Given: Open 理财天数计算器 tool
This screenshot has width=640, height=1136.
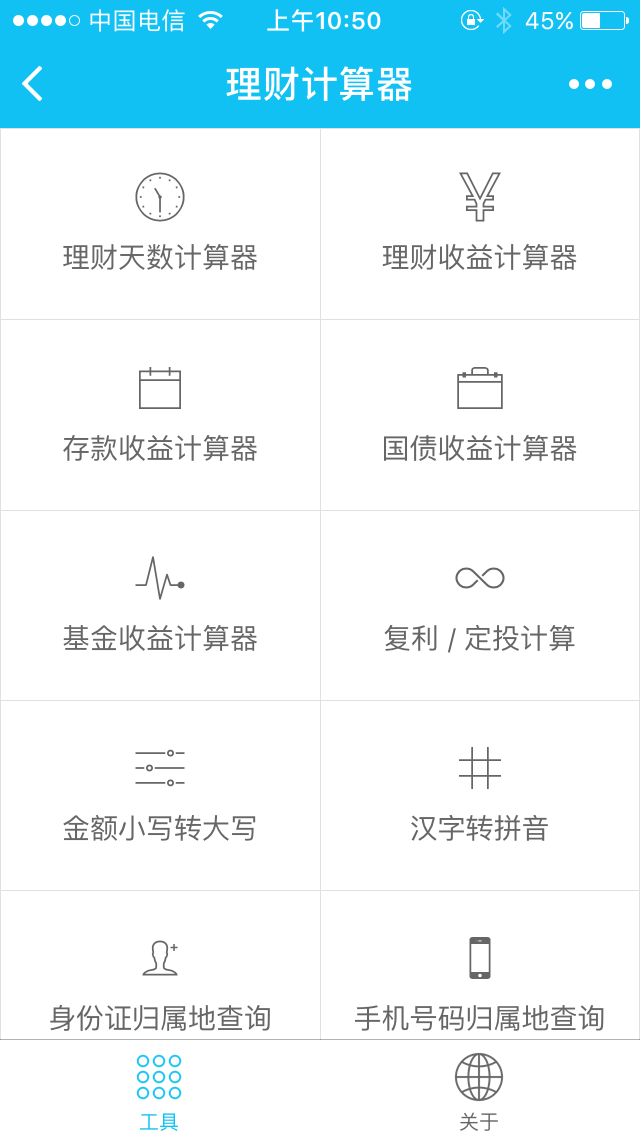Looking at the screenshot, I should (160, 224).
